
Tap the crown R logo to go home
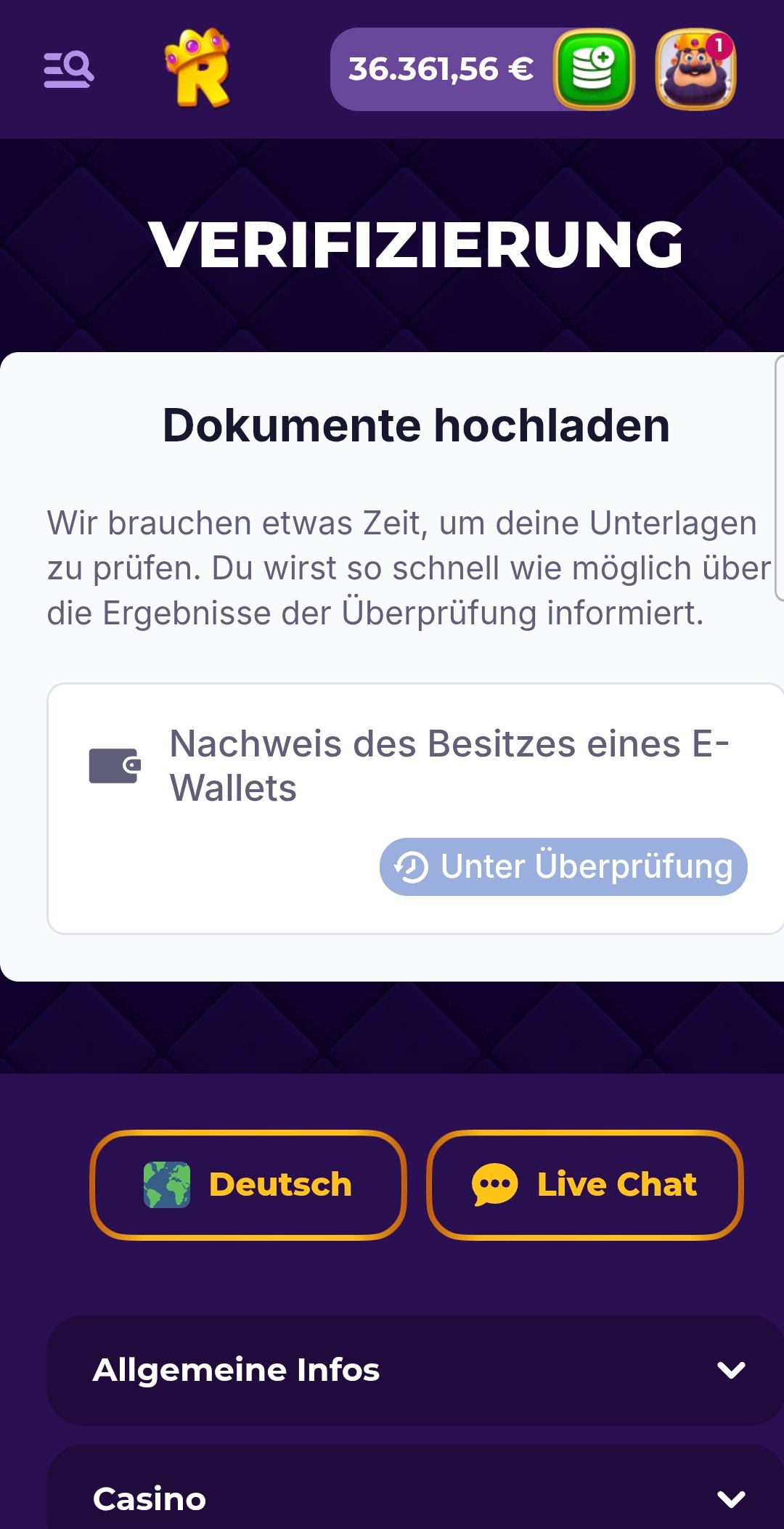coord(197,69)
